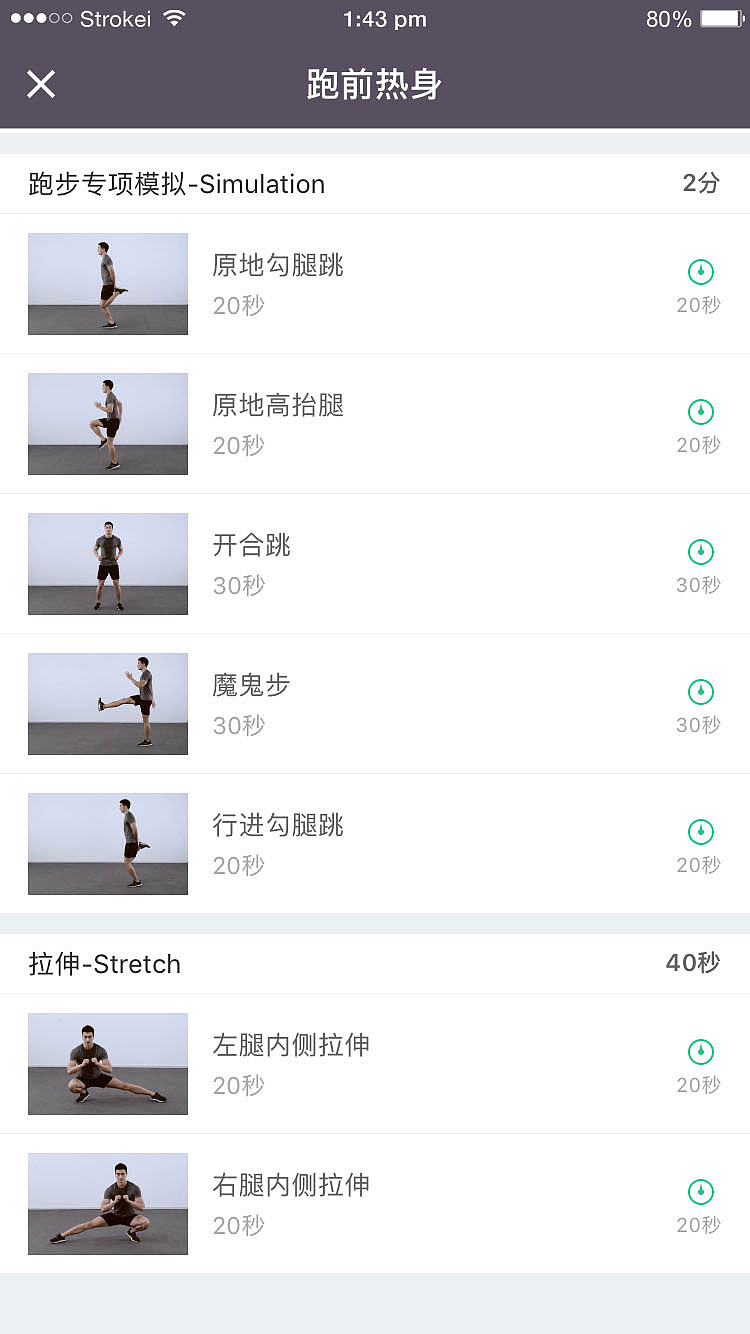Click the 左腿内侧拉伸 exercise thumbnail
This screenshot has width=750, height=1334.
[107, 1064]
